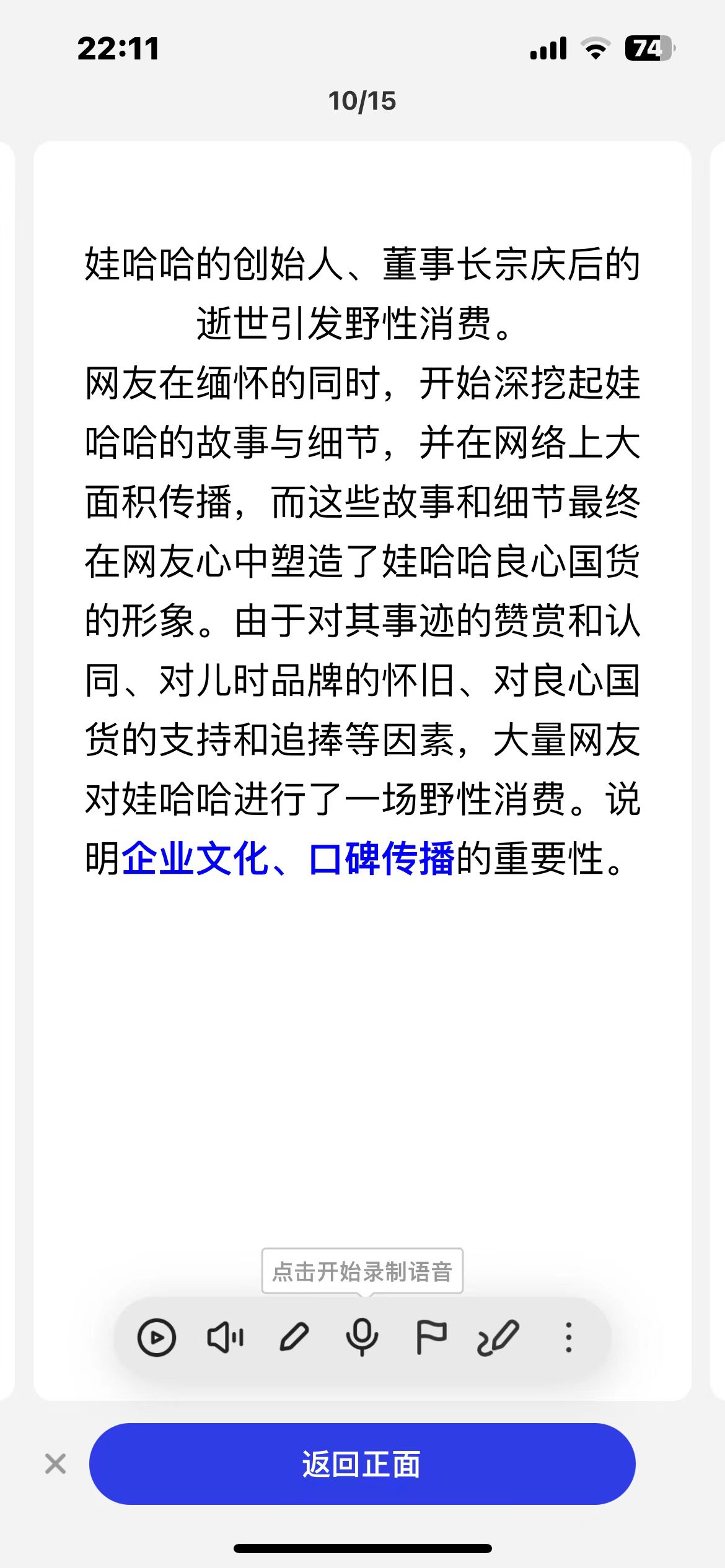Tap the speaker read-aloud icon
This screenshot has height=1568, width=725.
click(226, 1338)
